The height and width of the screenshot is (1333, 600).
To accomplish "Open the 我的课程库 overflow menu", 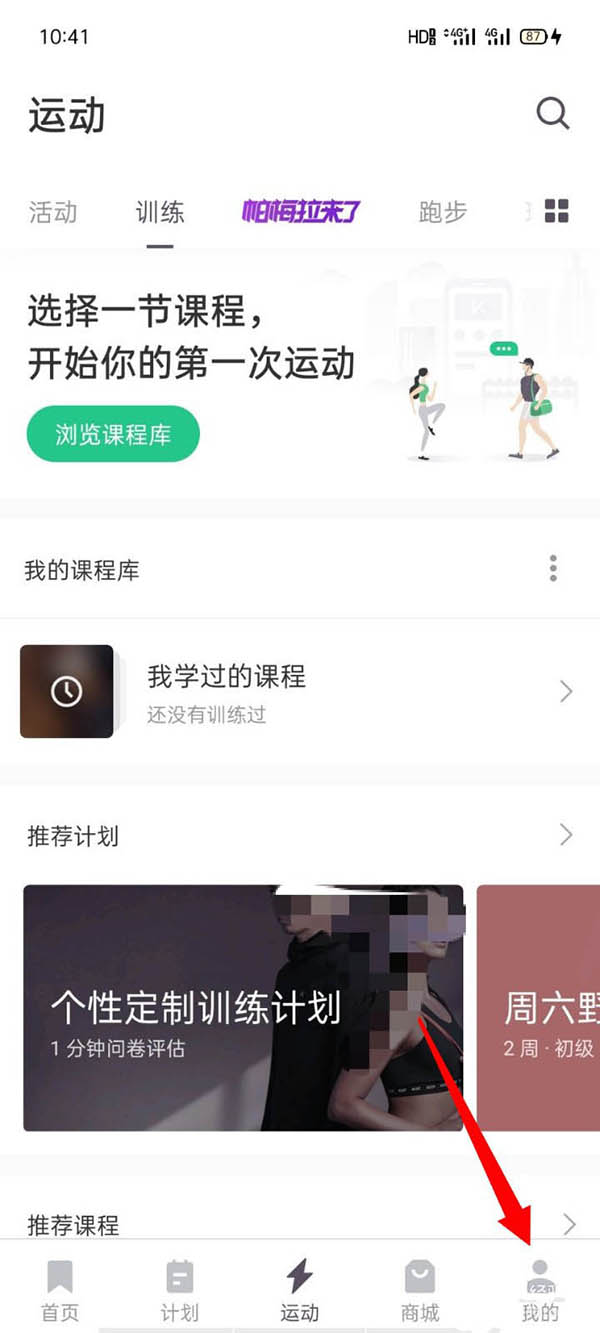I will pos(553,569).
